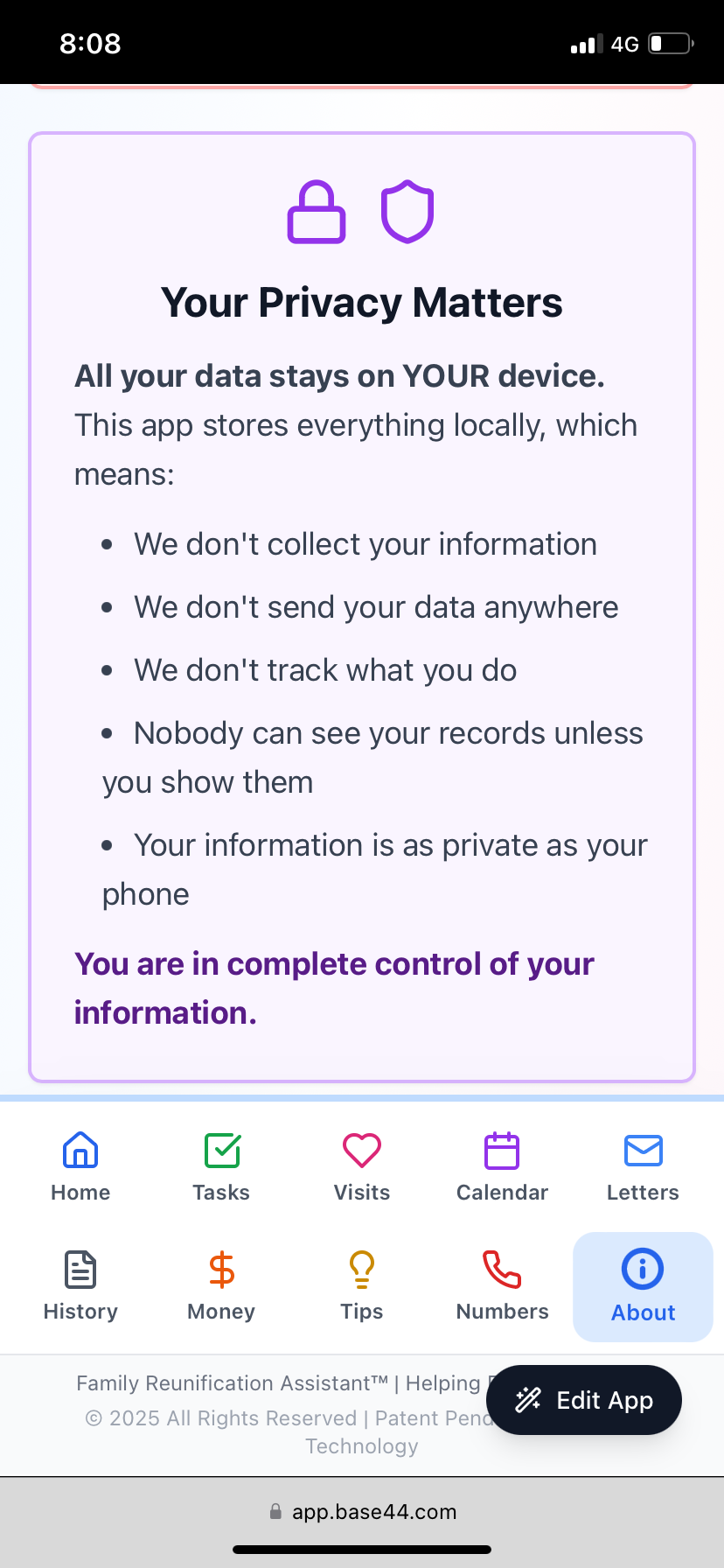724x1568 pixels.
Task: Switch to the Money tab
Action: pyautogui.click(x=221, y=1286)
